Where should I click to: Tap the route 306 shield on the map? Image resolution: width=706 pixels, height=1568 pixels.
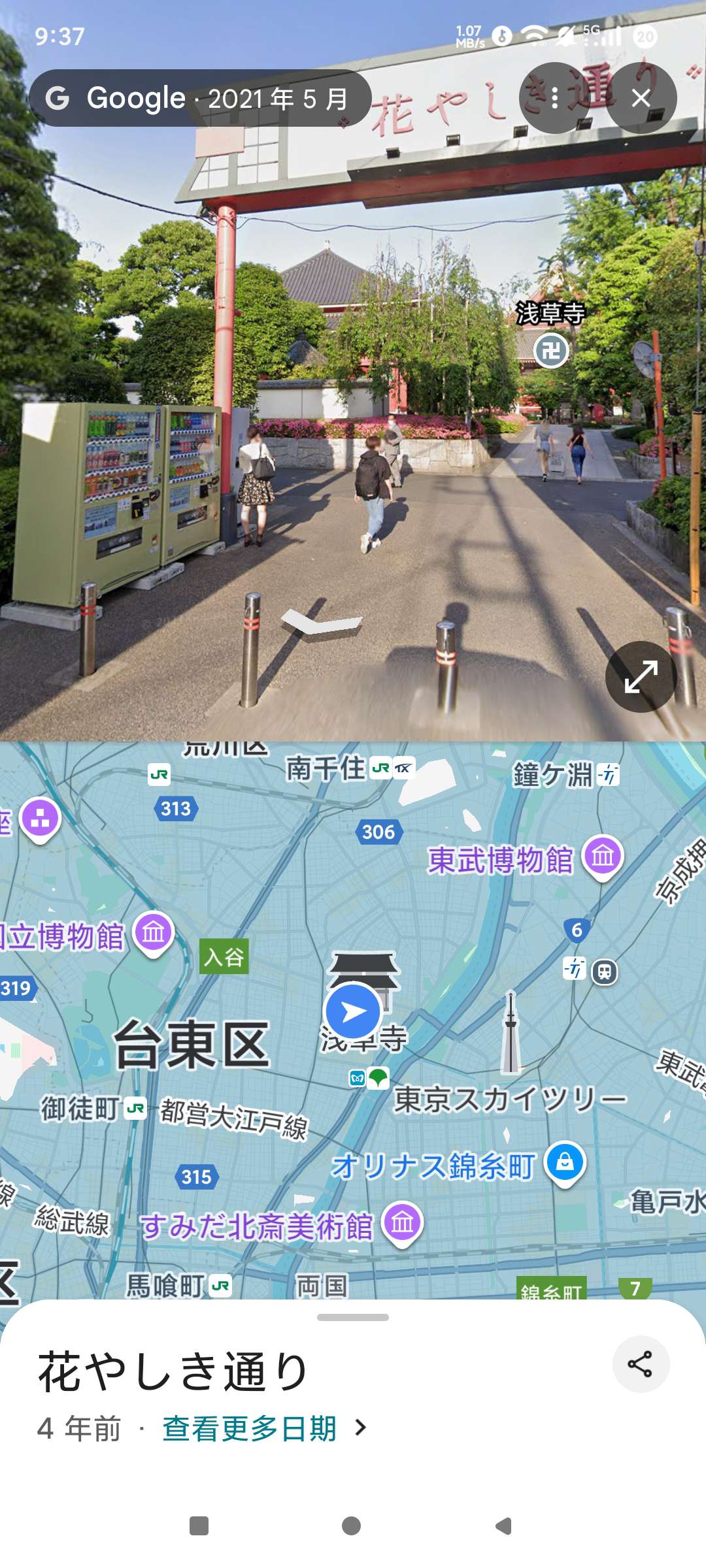pyautogui.click(x=380, y=832)
